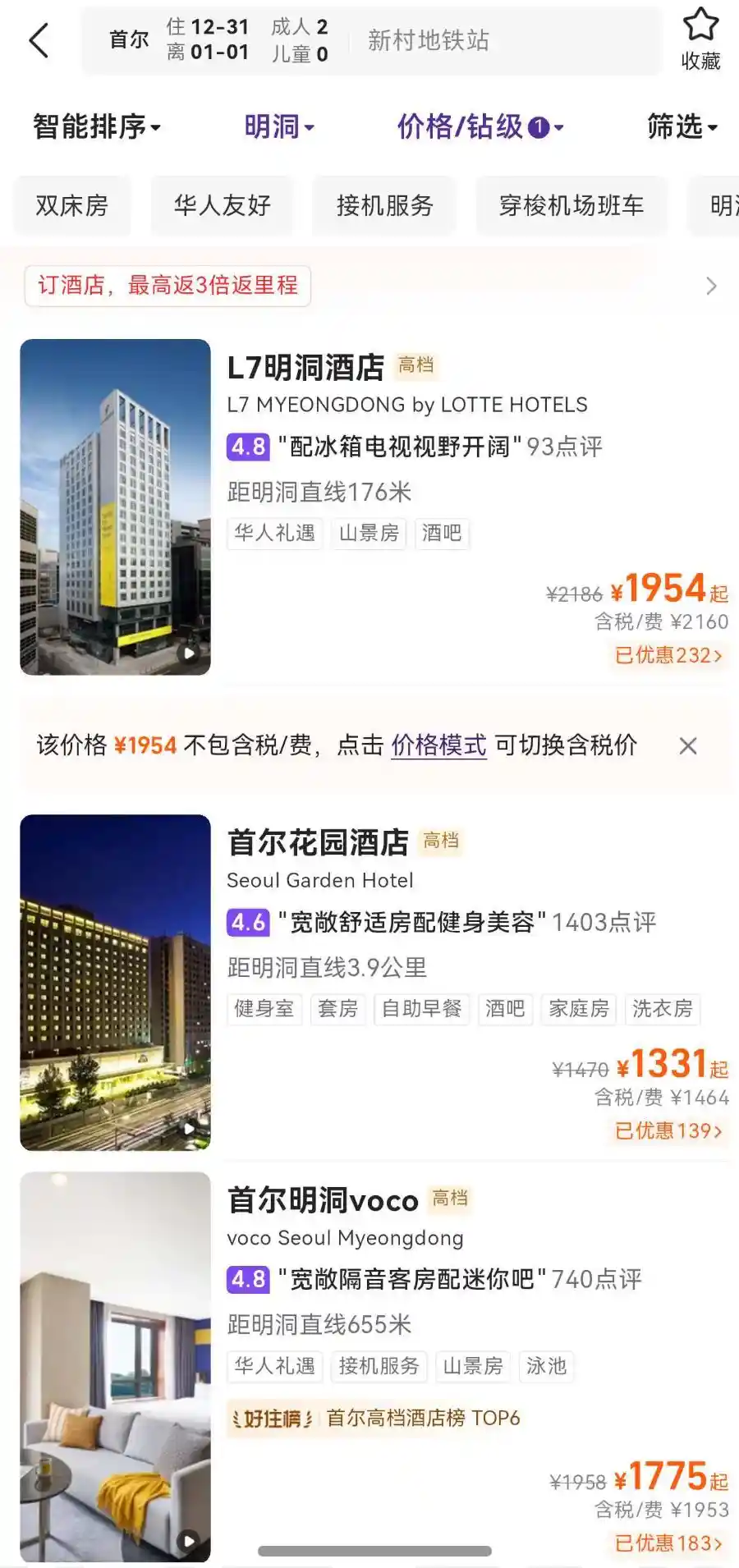The height and width of the screenshot is (1568, 739).
Task: Select the 穿梭机场班车 filter tab
Action: coord(571,206)
